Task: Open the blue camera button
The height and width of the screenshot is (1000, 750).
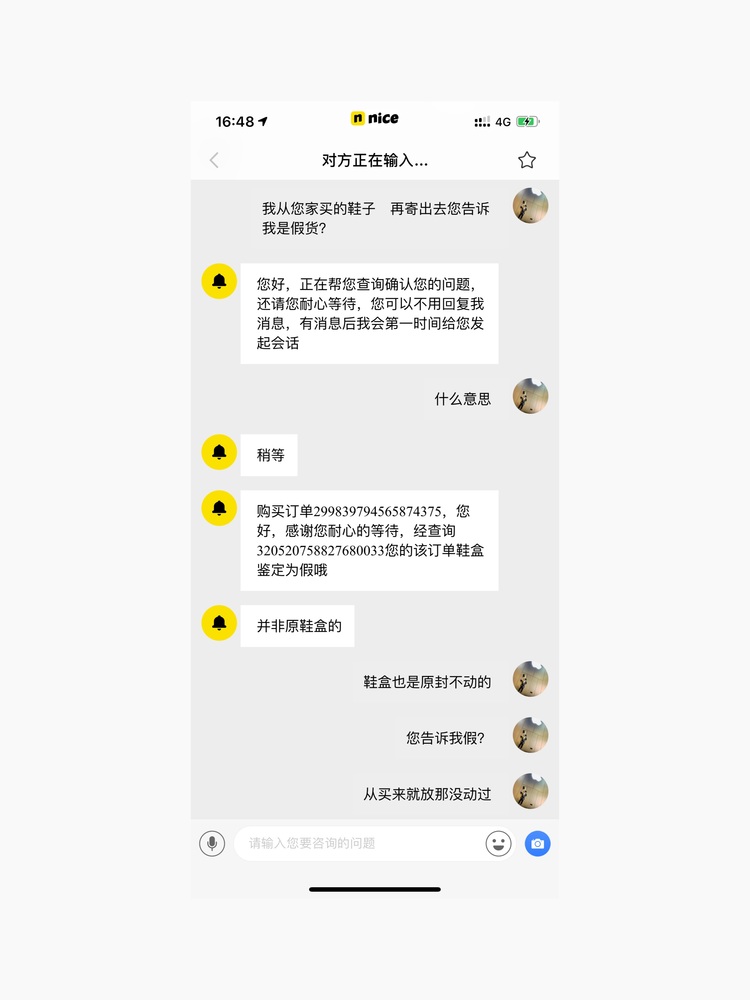Action: click(x=538, y=844)
